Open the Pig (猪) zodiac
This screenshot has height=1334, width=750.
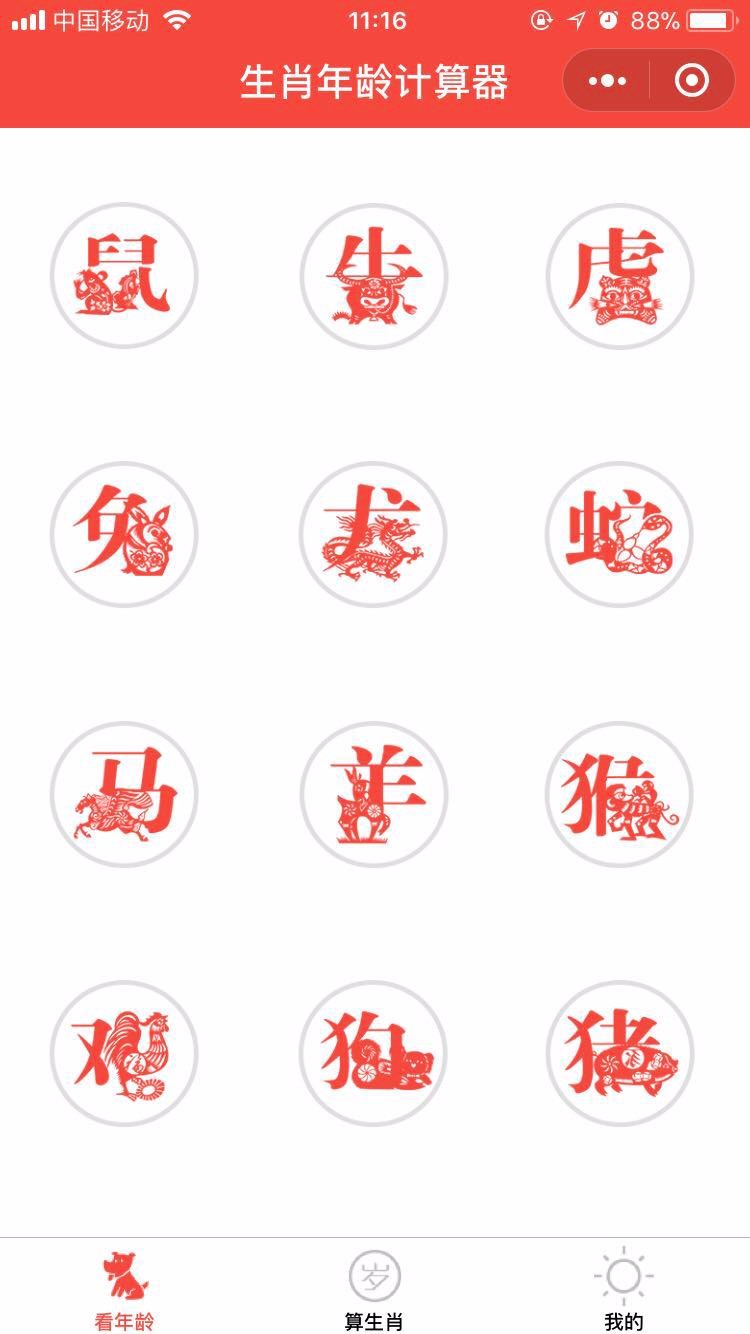click(x=620, y=1053)
